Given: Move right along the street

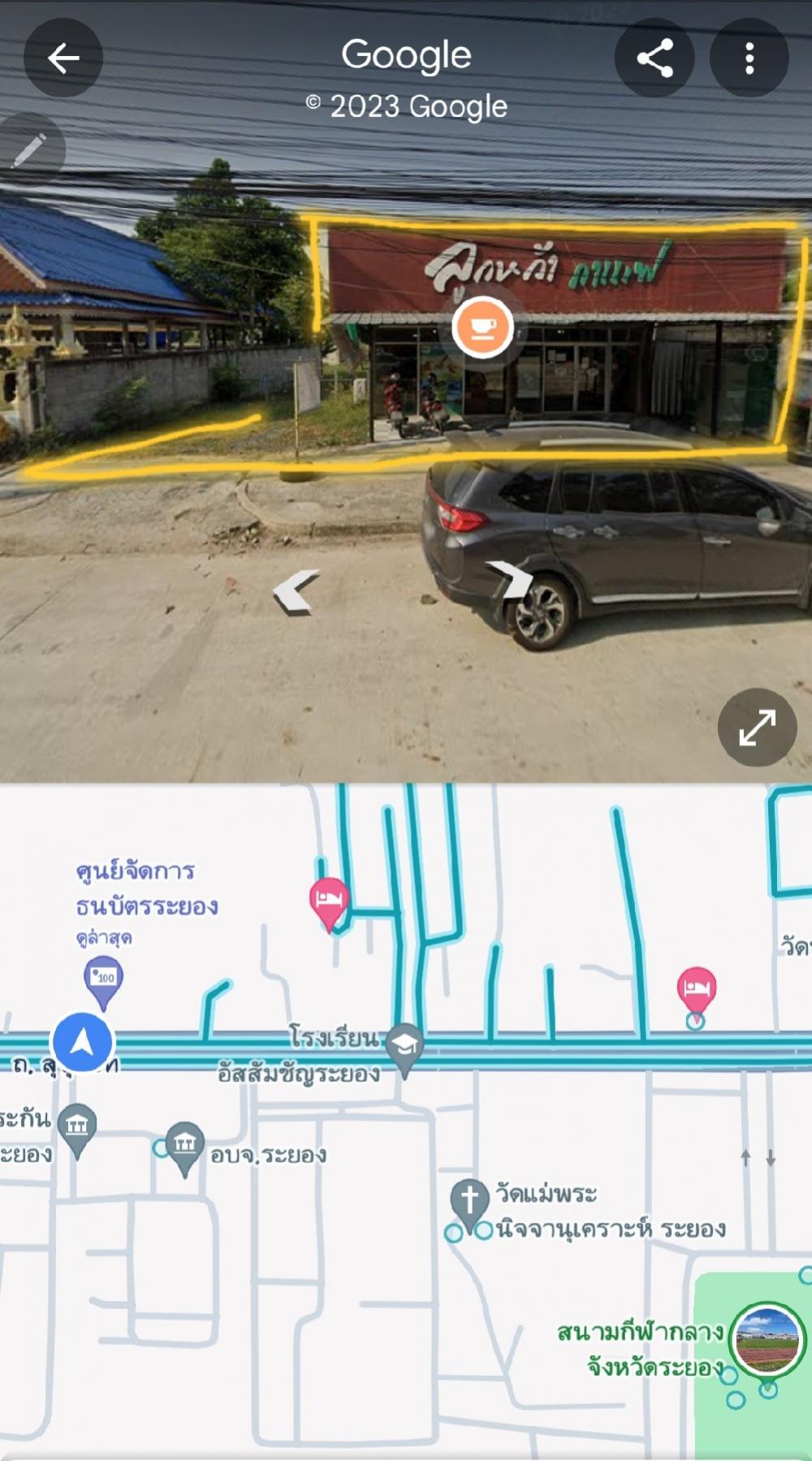Looking at the screenshot, I should click(510, 580).
